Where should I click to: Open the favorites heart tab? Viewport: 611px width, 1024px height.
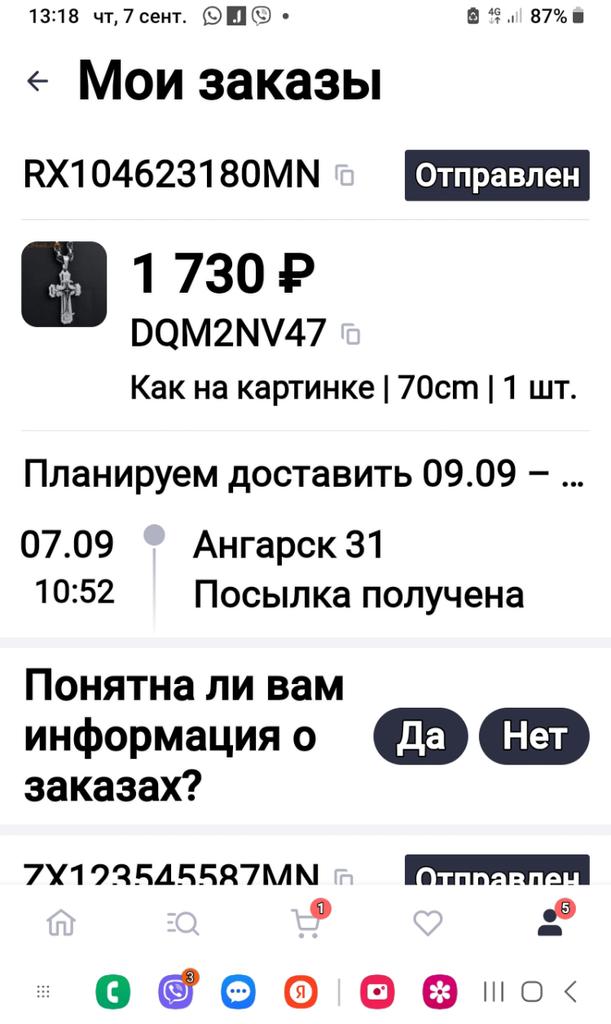click(x=428, y=923)
